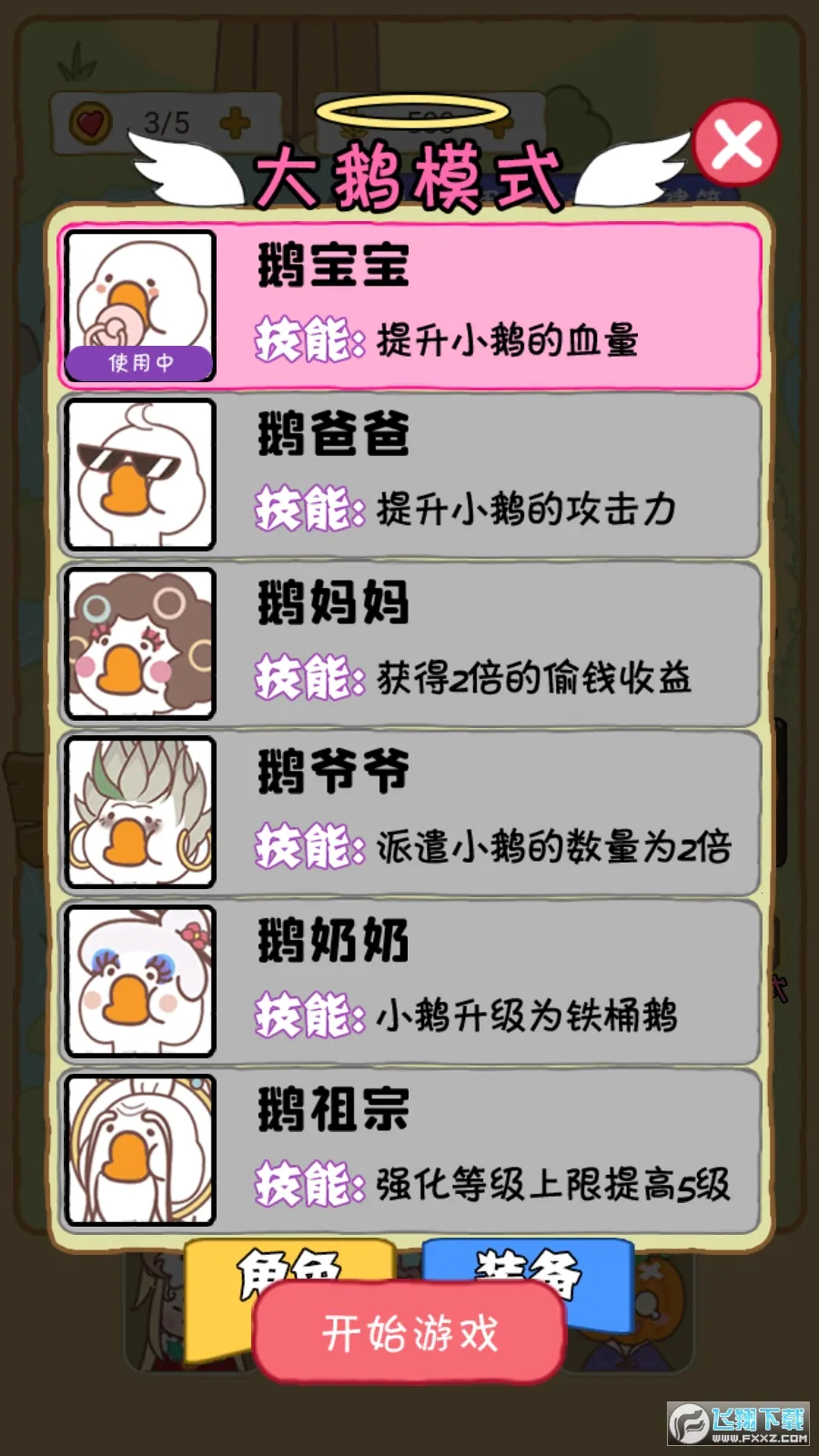Image resolution: width=819 pixels, height=1456 pixels.
Task: Close the 大鹅模式 dialog
Action: (x=736, y=144)
